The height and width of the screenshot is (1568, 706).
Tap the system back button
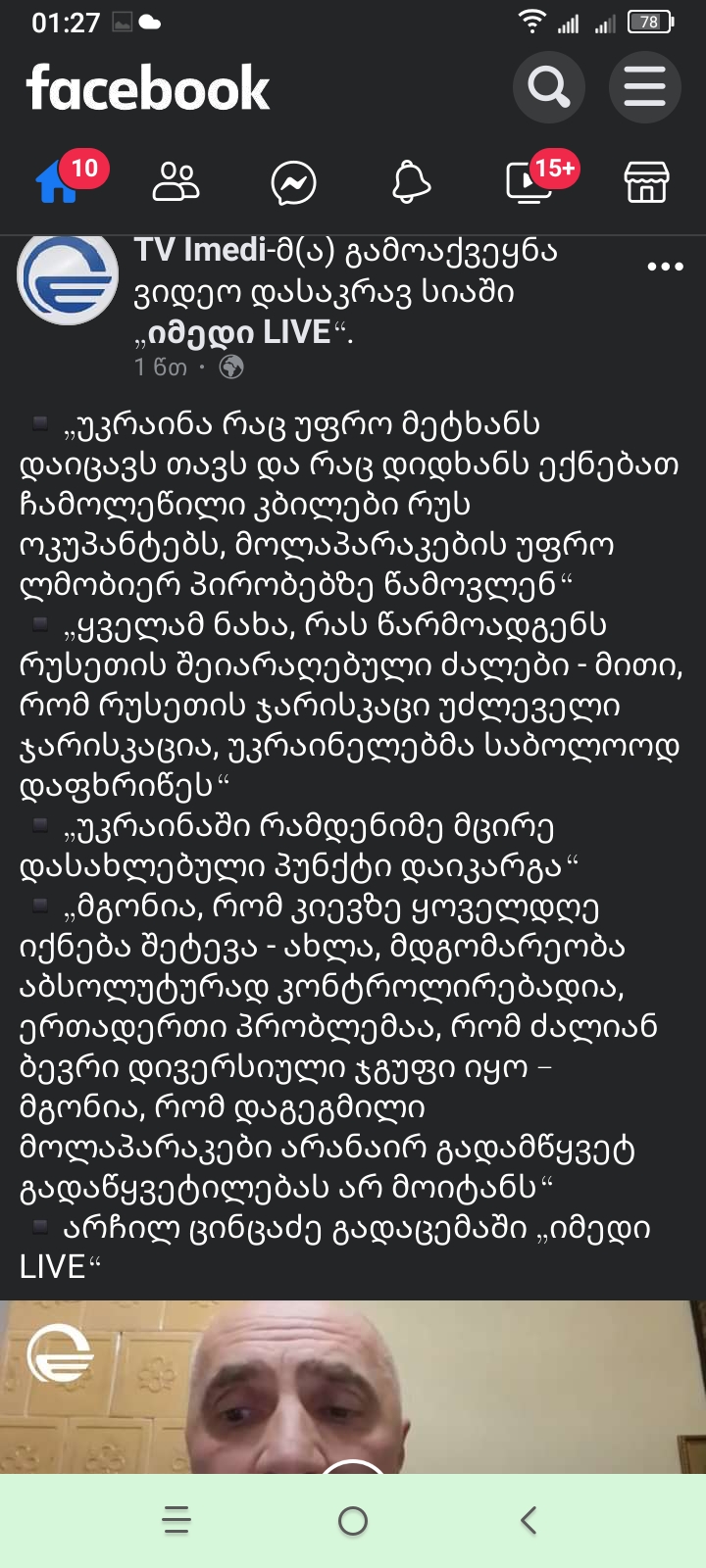point(529,1521)
